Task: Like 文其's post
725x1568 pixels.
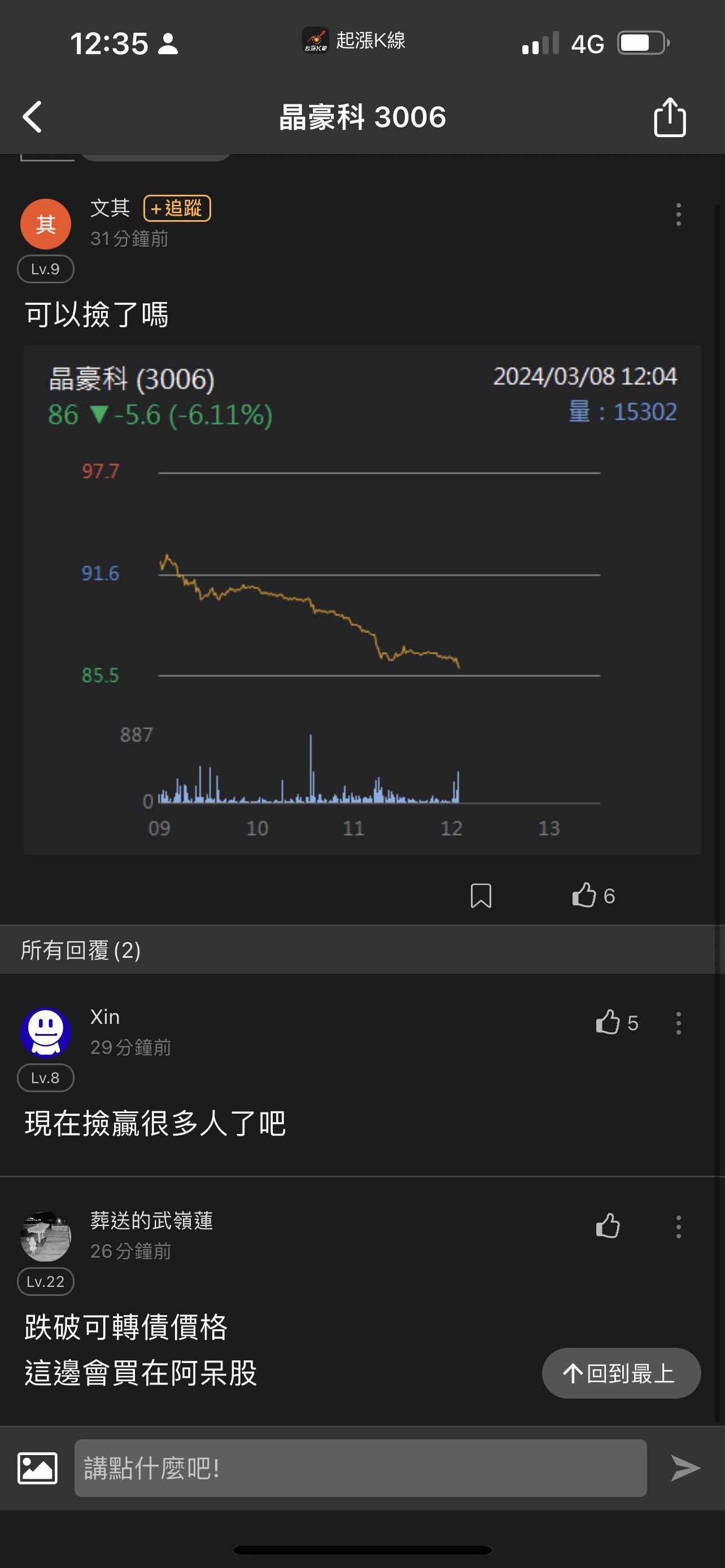Action: coord(585,895)
